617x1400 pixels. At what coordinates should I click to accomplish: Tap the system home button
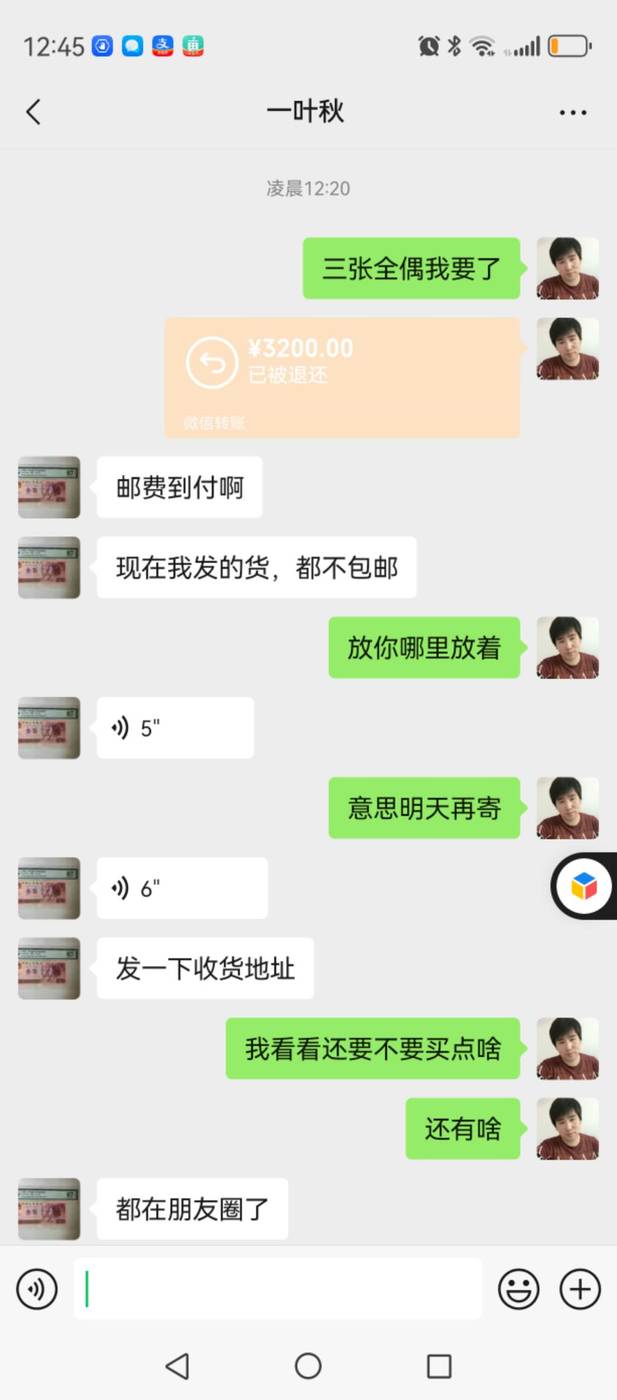(308, 1366)
